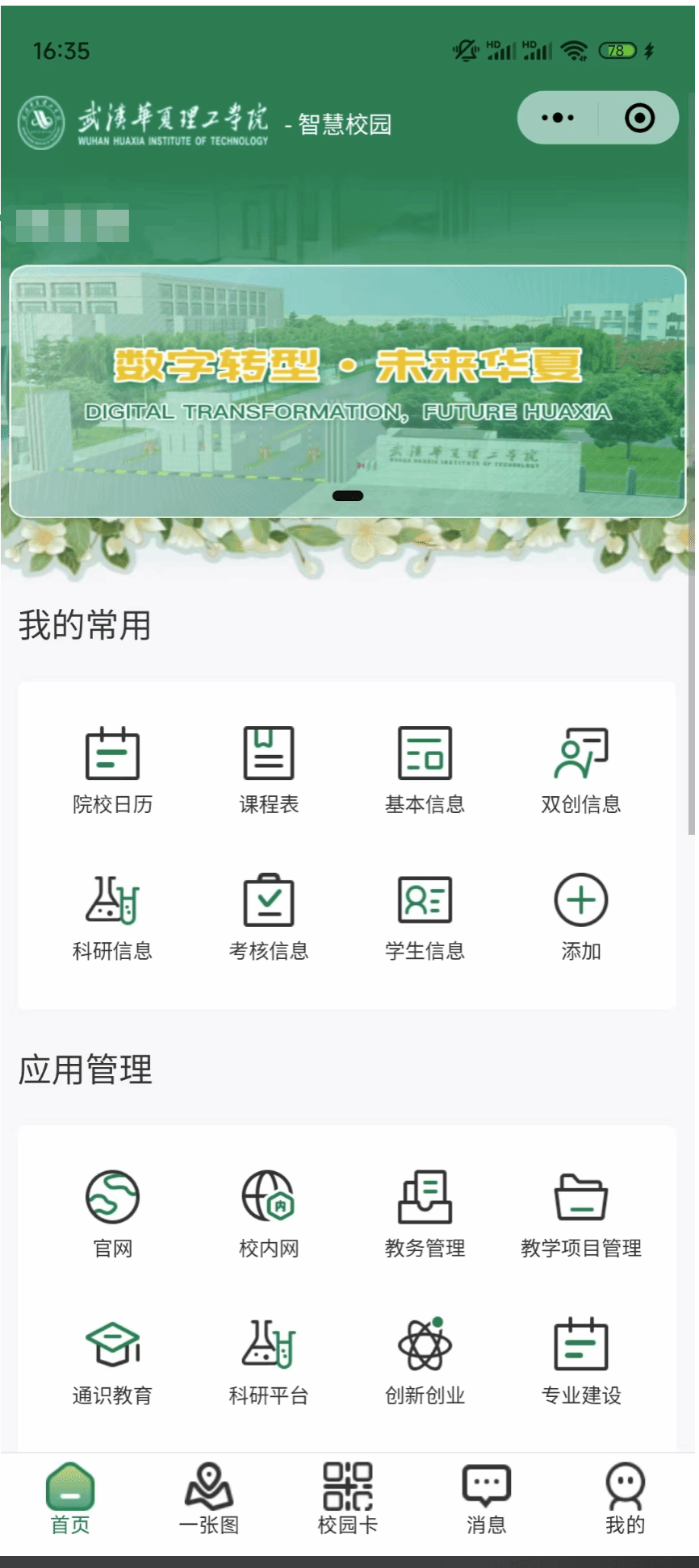Open the mini program more options menu

[x=558, y=118]
